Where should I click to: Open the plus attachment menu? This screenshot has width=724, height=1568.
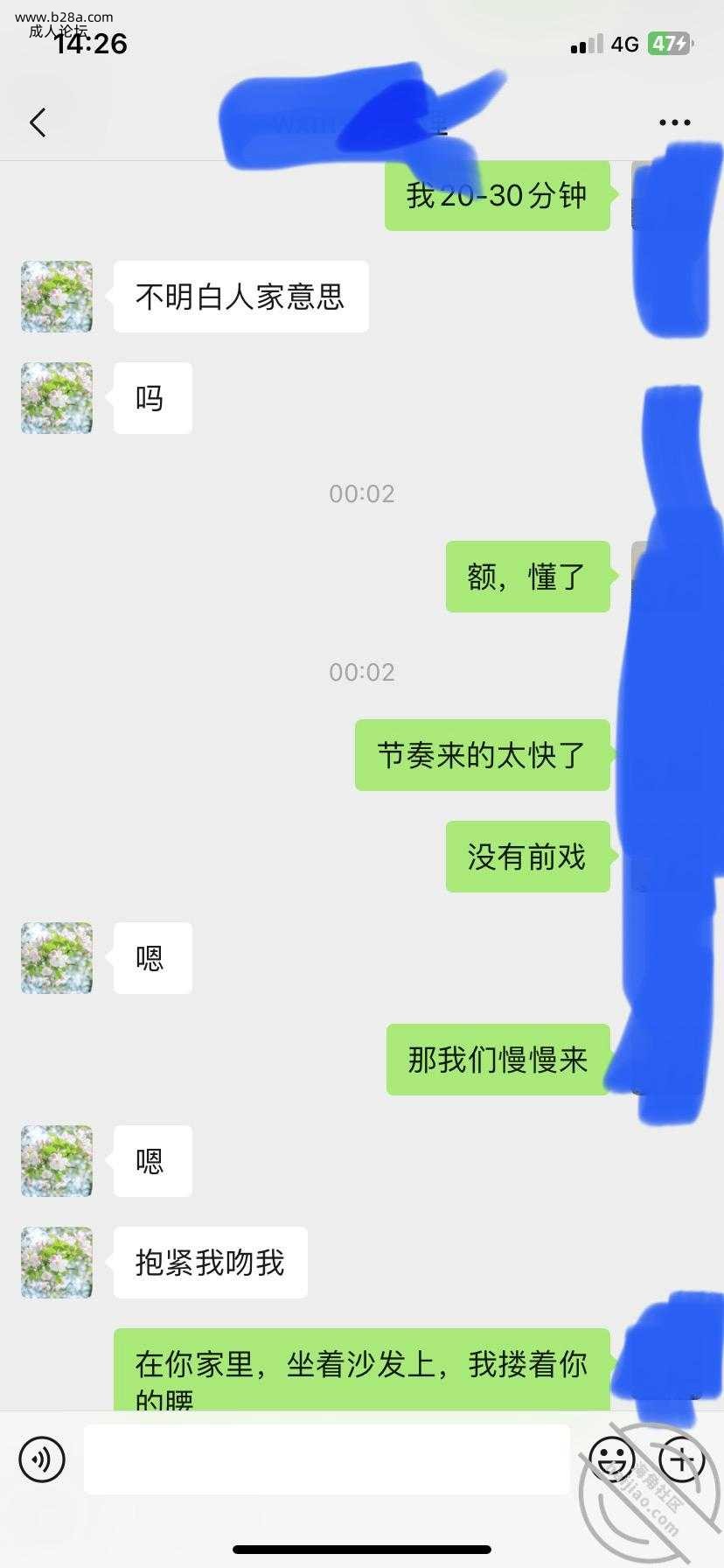682,1459
